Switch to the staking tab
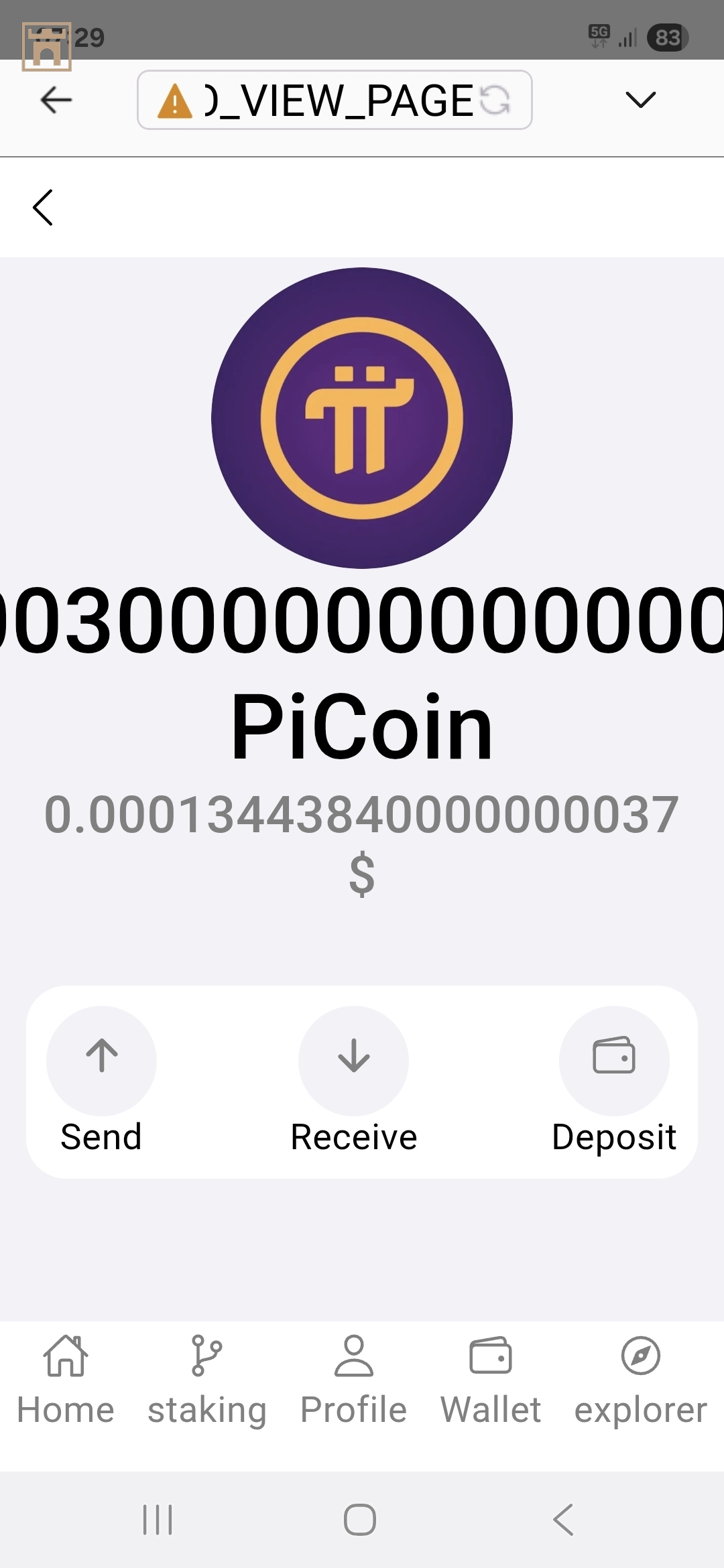 (206, 1380)
